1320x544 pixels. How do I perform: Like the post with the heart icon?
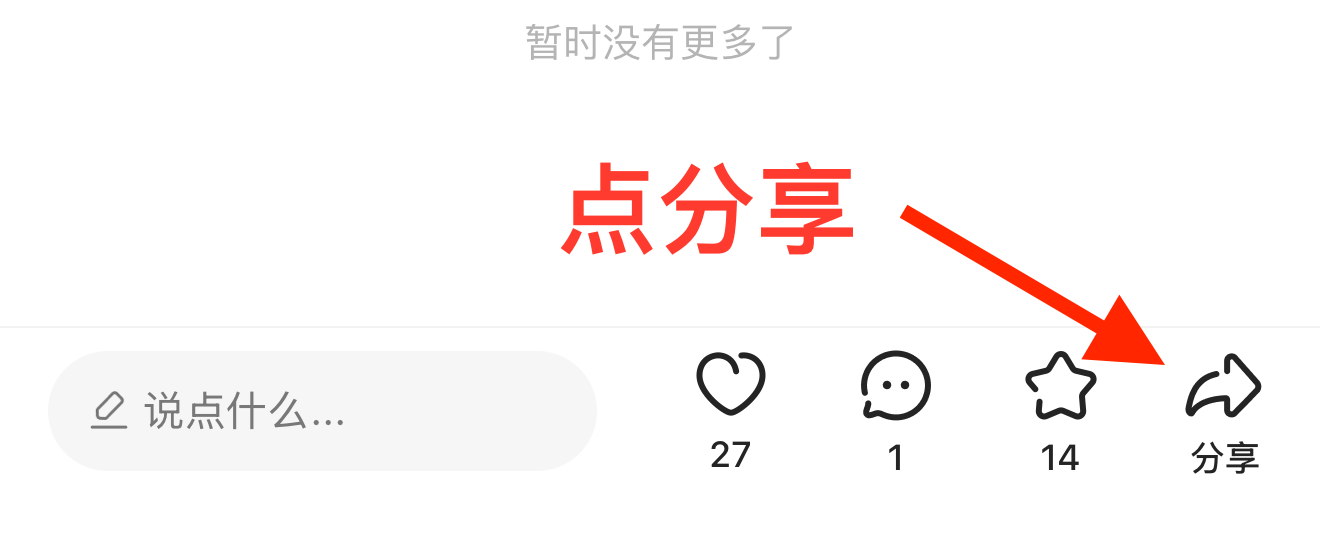point(731,385)
